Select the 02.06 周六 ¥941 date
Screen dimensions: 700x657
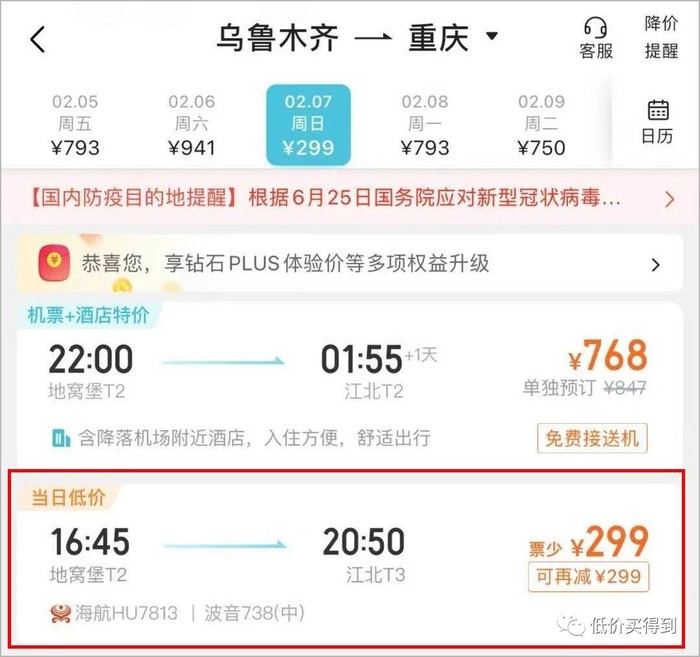191,125
